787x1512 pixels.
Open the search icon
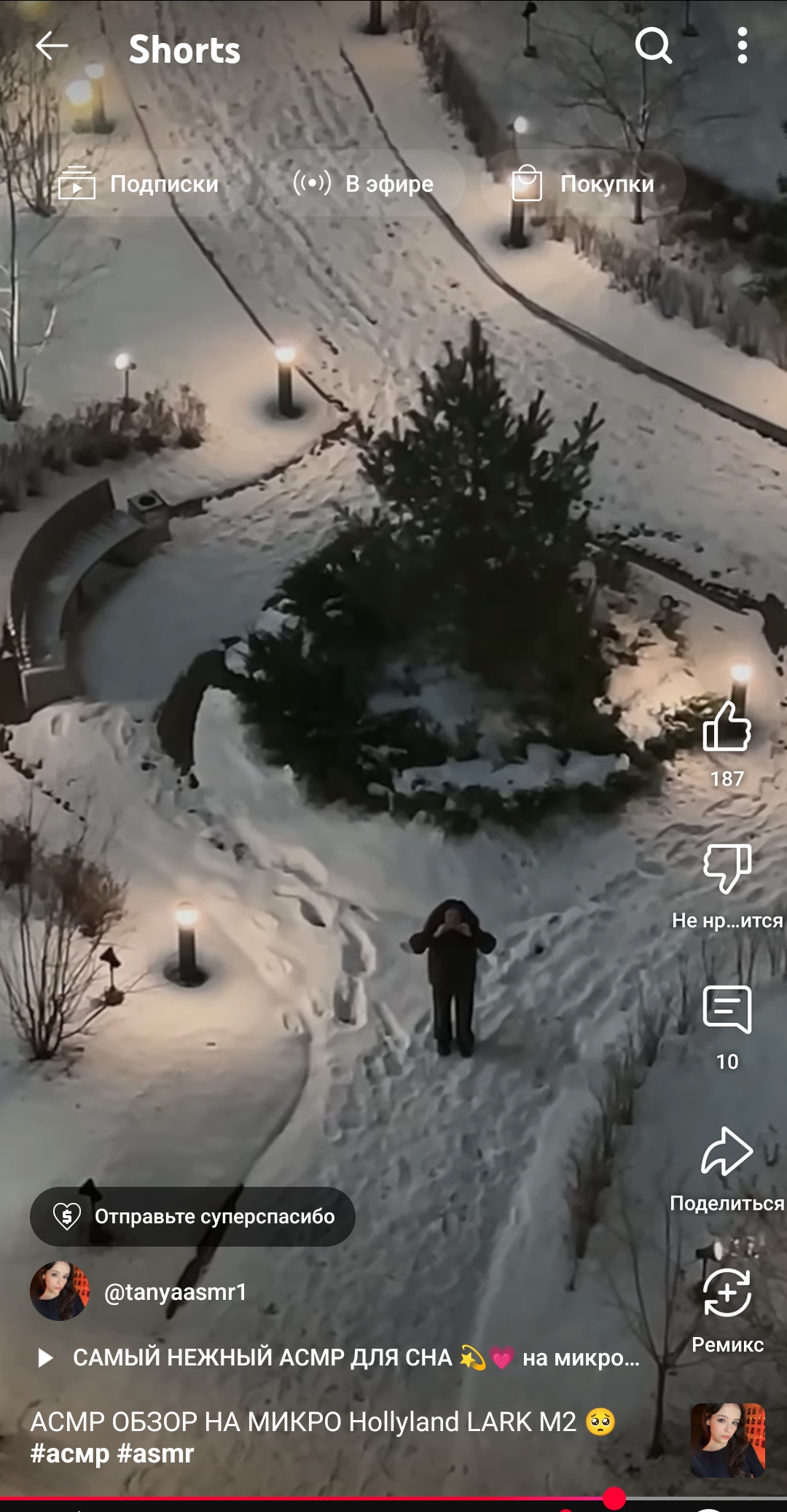click(653, 47)
